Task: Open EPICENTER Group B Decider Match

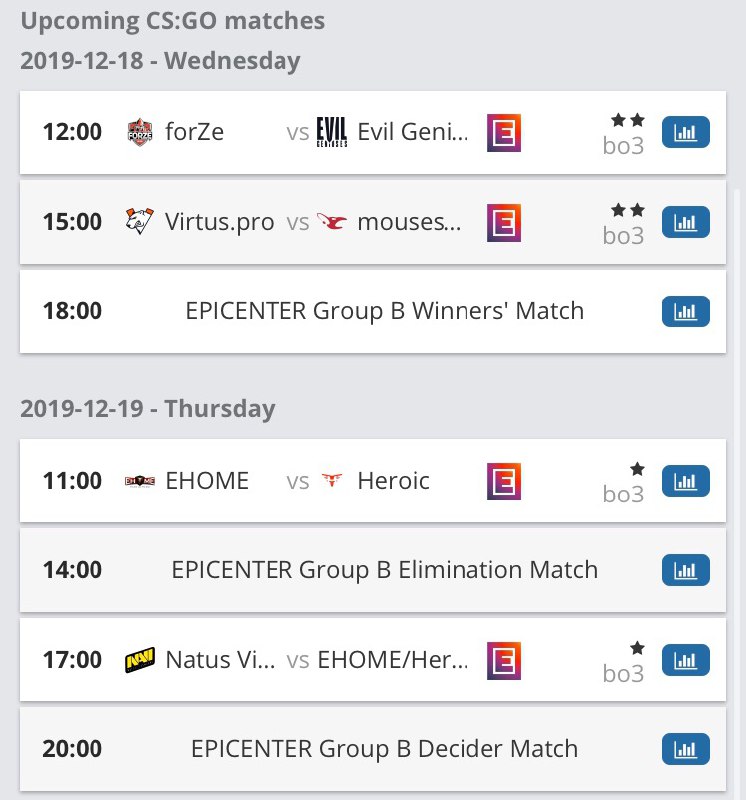Action: click(384, 748)
